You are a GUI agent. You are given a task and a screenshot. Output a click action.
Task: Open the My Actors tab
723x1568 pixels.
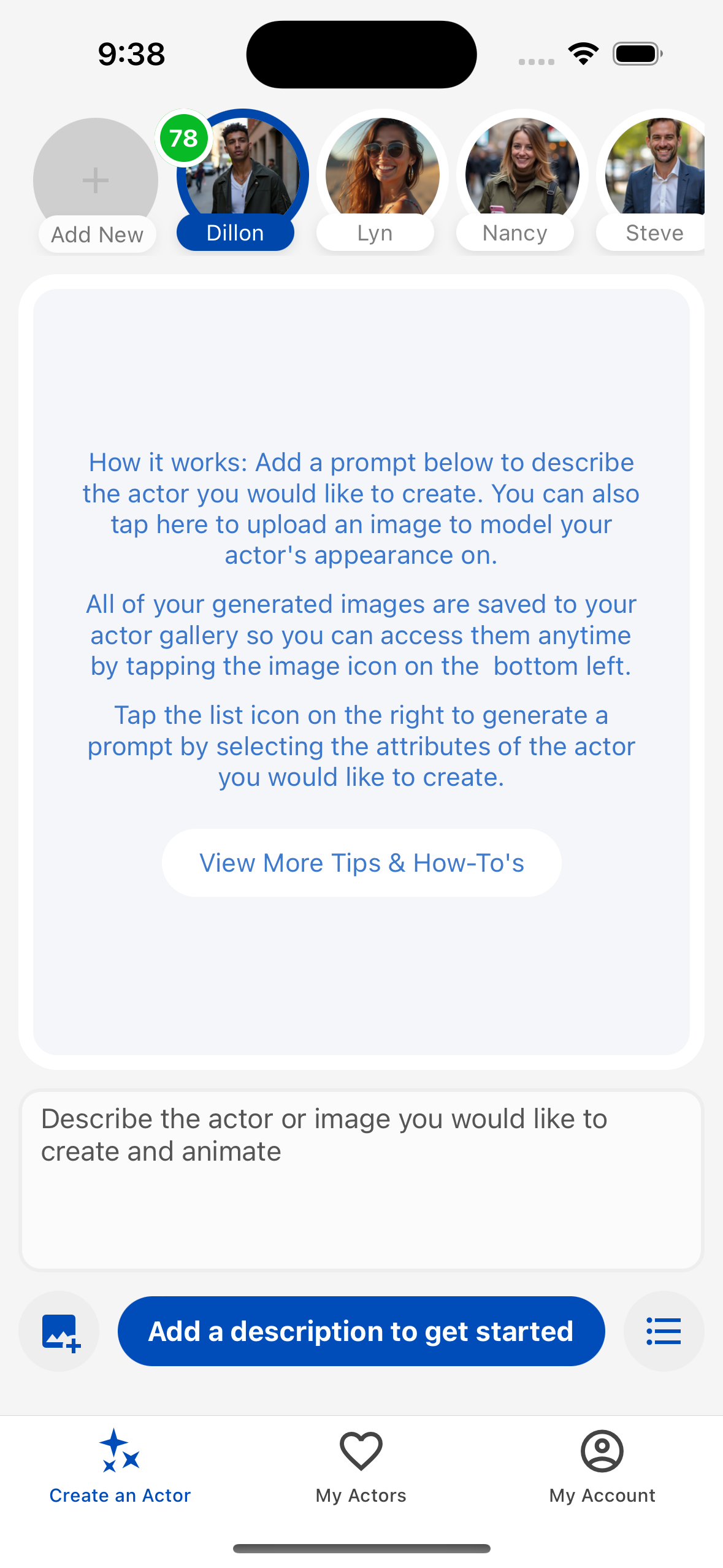(361, 1472)
